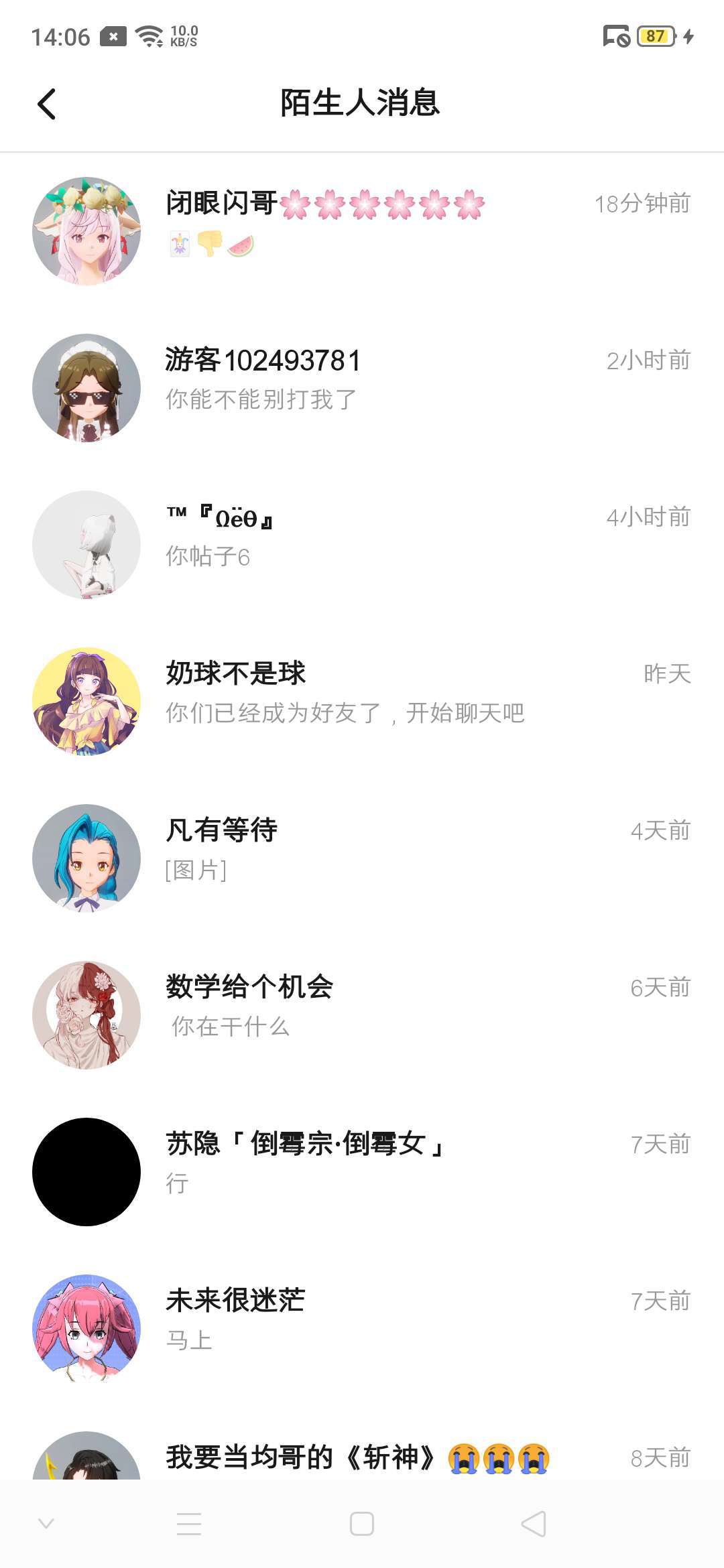Tap the system home button
The height and width of the screenshot is (1568, 724).
point(362,1524)
